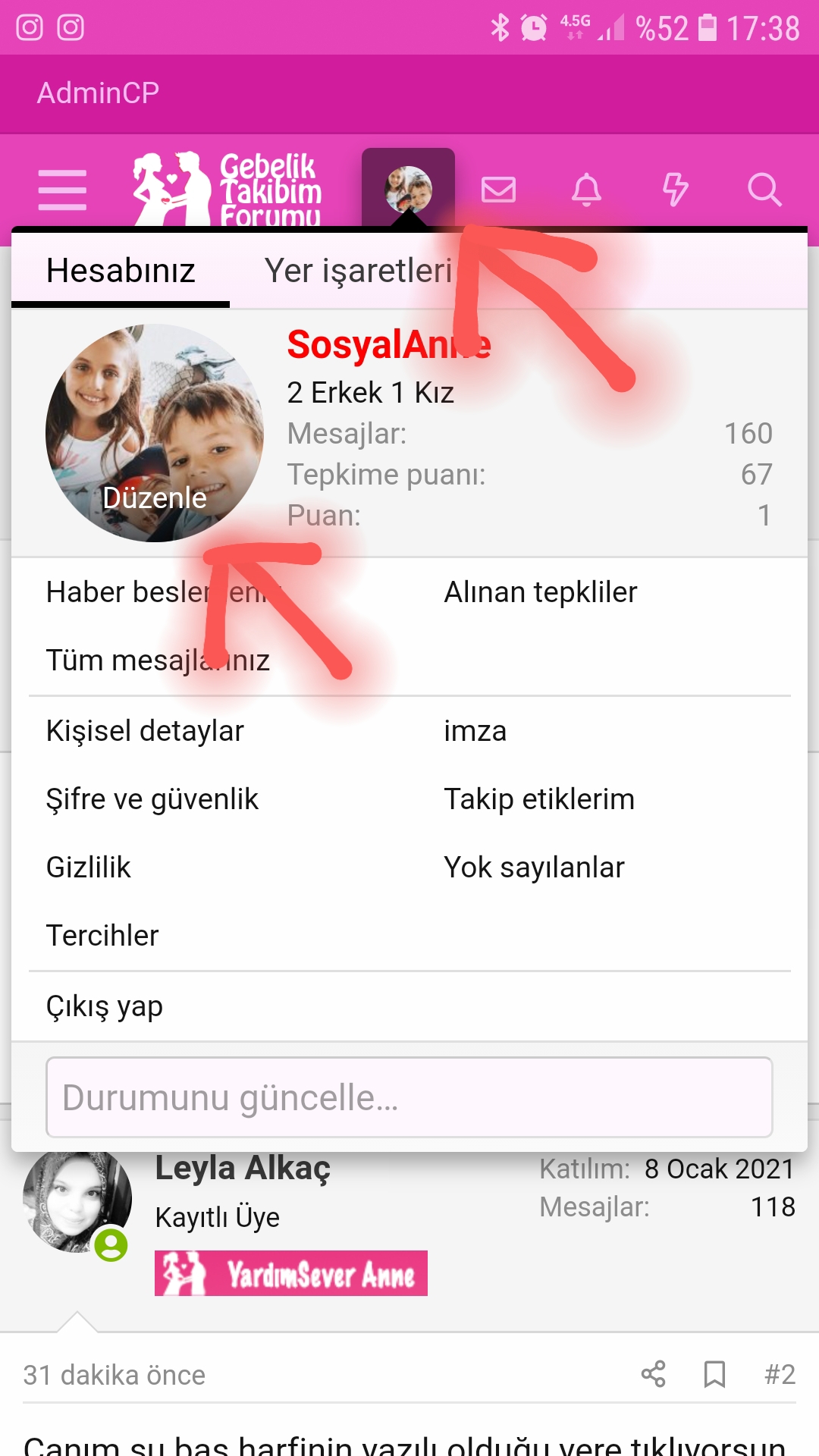Open Takip etiklerim
The image size is (819, 1456).
[538, 799]
